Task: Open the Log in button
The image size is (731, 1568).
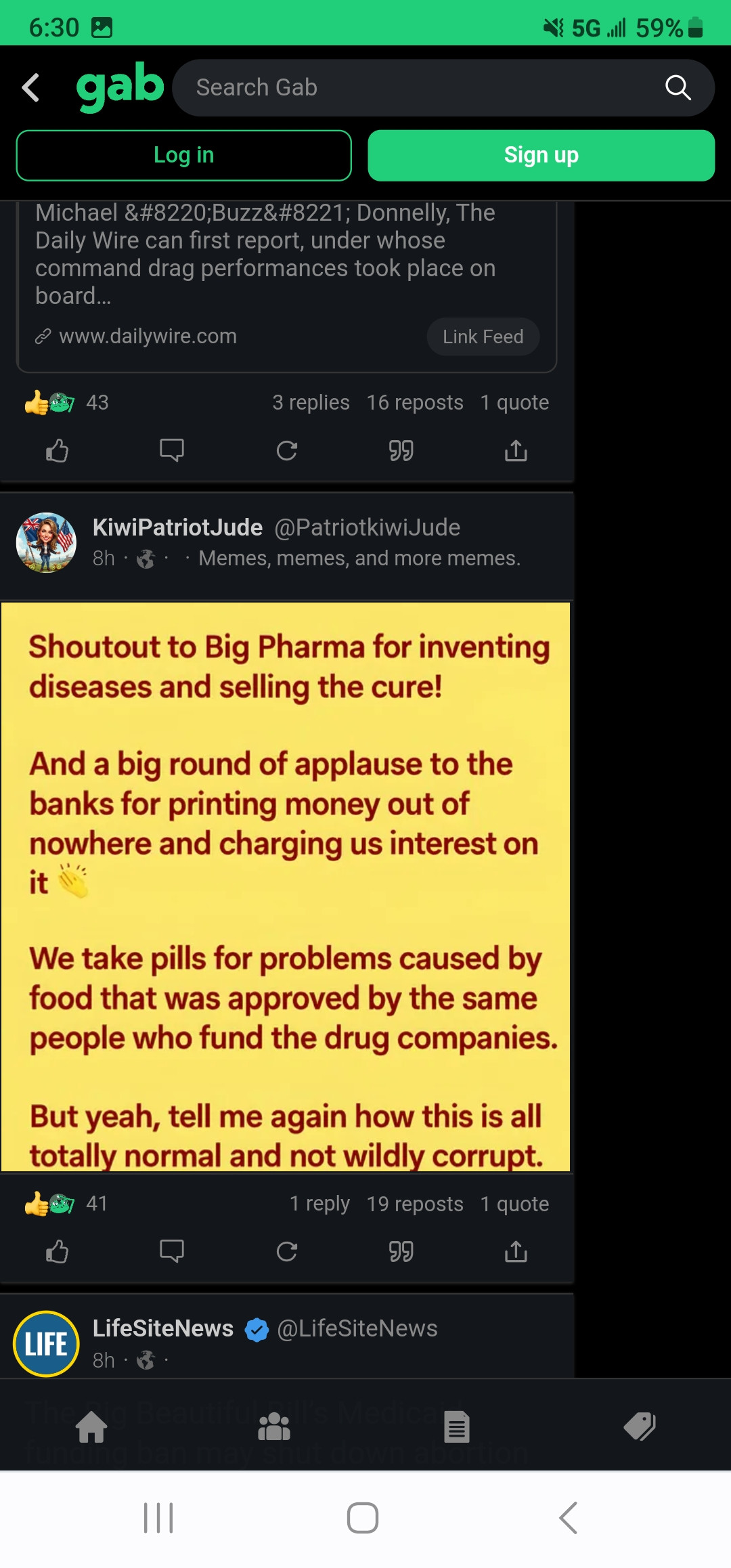Action: click(x=183, y=156)
